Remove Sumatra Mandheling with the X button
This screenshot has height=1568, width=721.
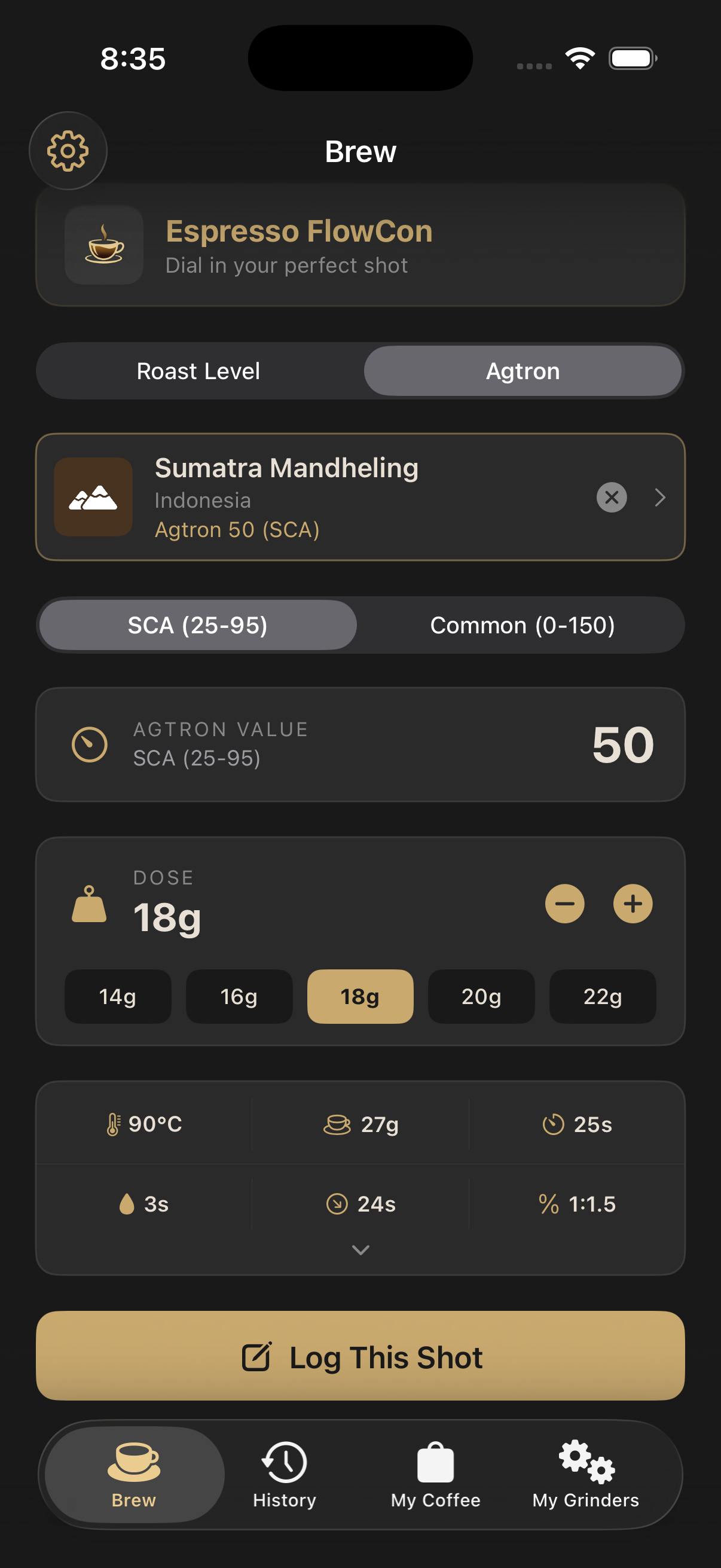[x=612, y=498]
